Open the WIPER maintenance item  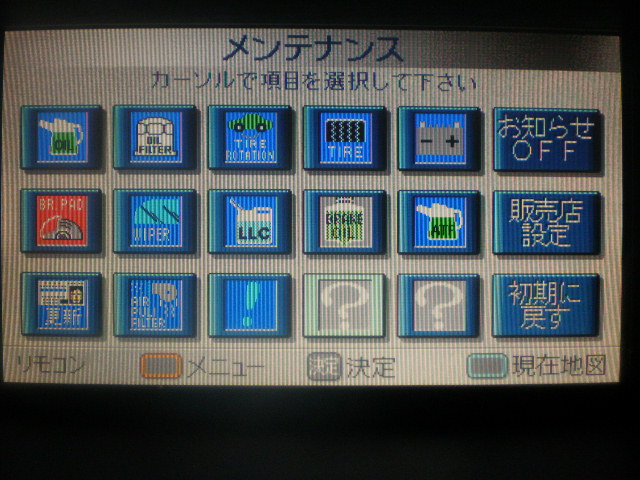pos(154,221)
